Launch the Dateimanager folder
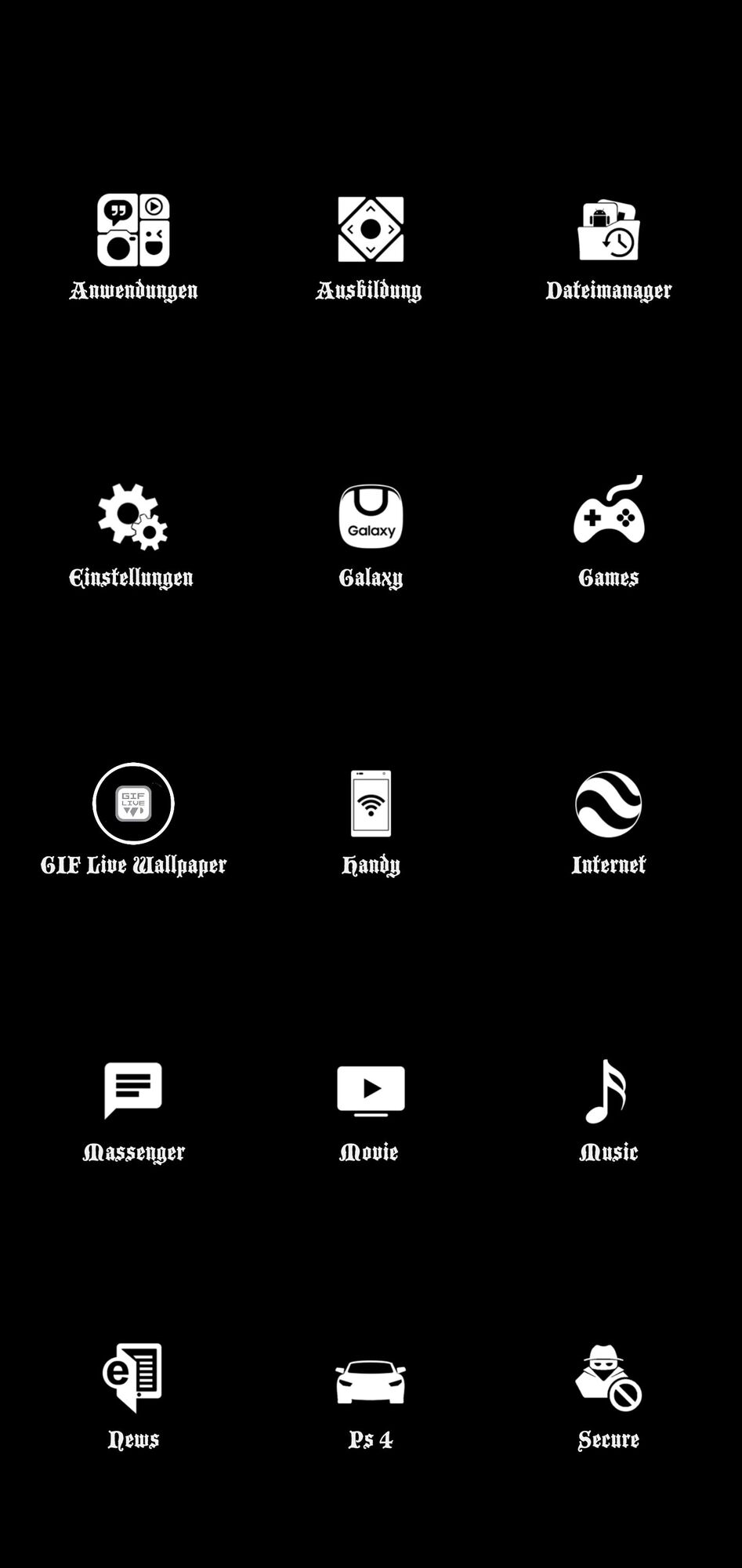 click(x=609, y=230)
